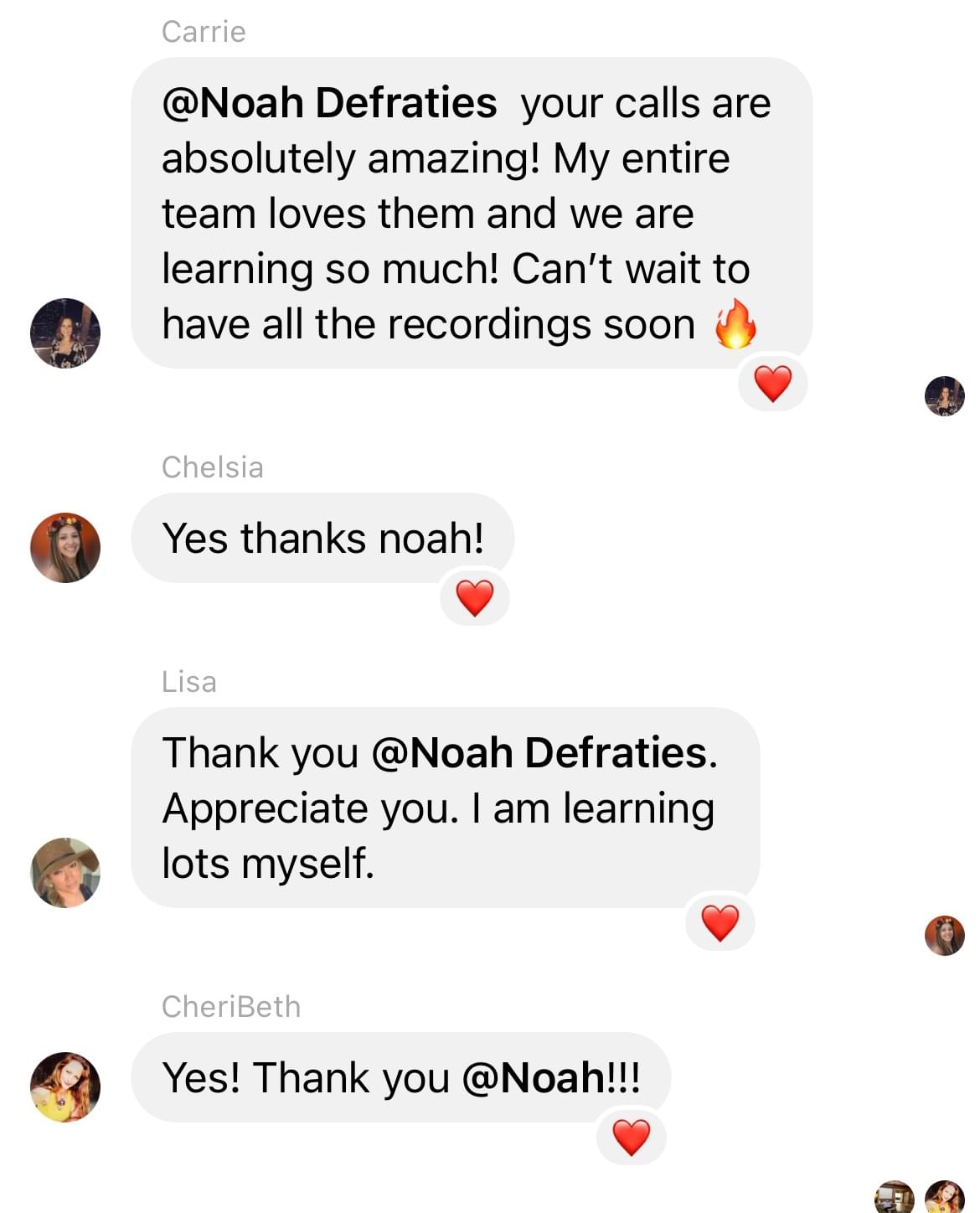Screen dimensions: 980x1213
Task: Tap @Noah Defraties mention in Lisa's message
Action: click(x=539, y=752)
